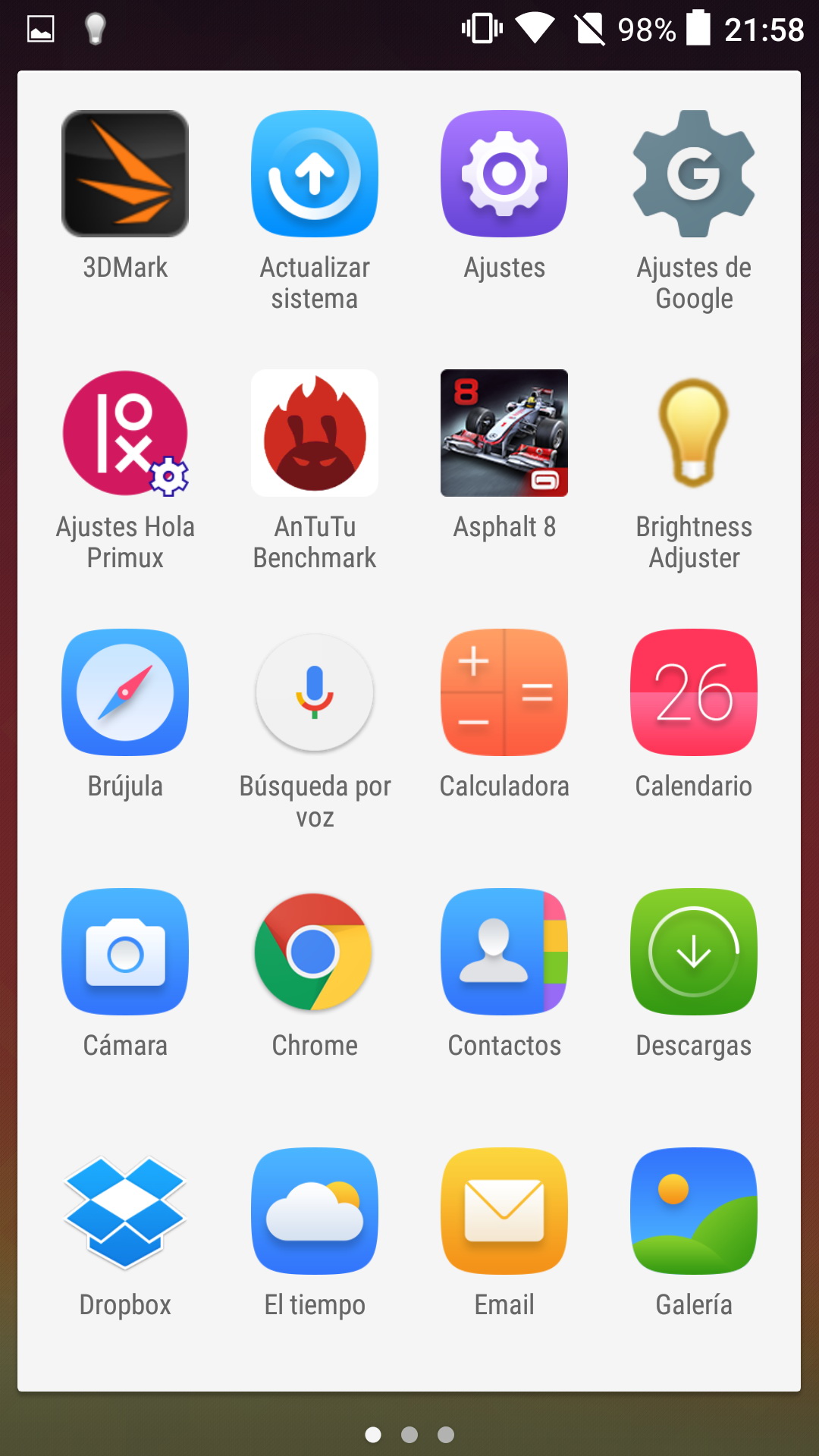Open the Galería app
The image size is (819, 1456).
click(694, 1211)
